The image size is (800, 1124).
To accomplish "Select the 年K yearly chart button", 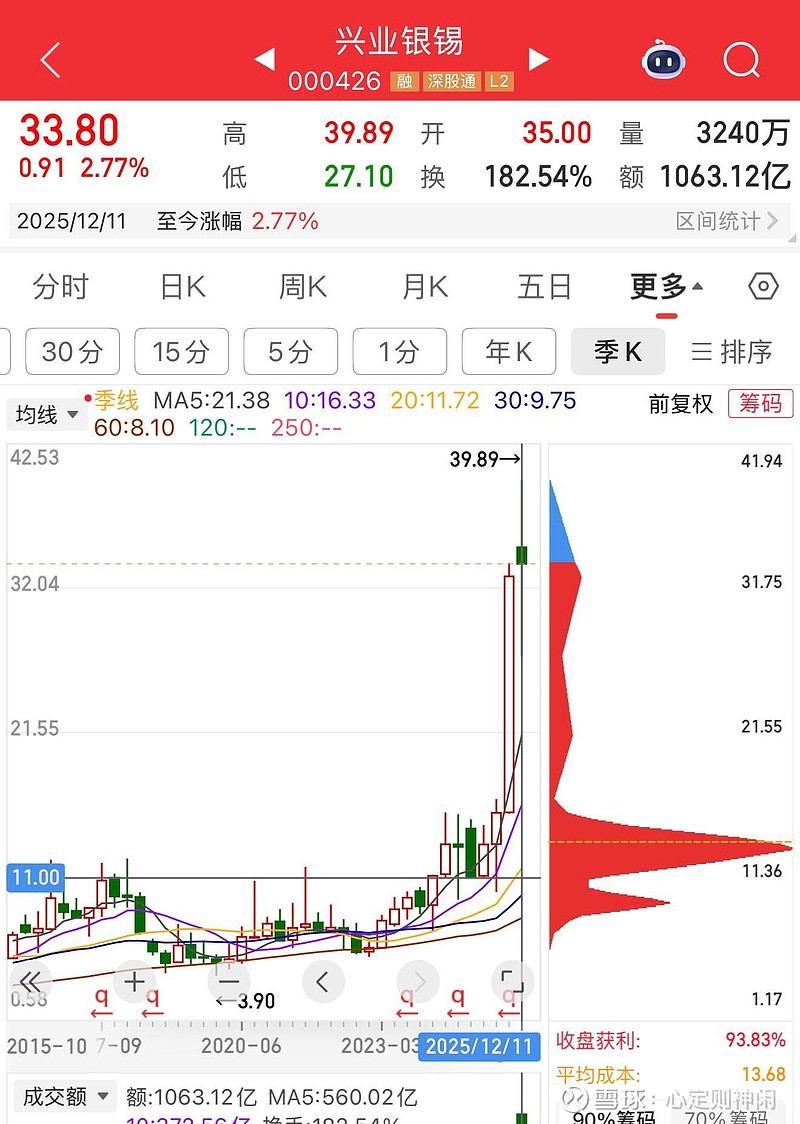I will [508, 351].
